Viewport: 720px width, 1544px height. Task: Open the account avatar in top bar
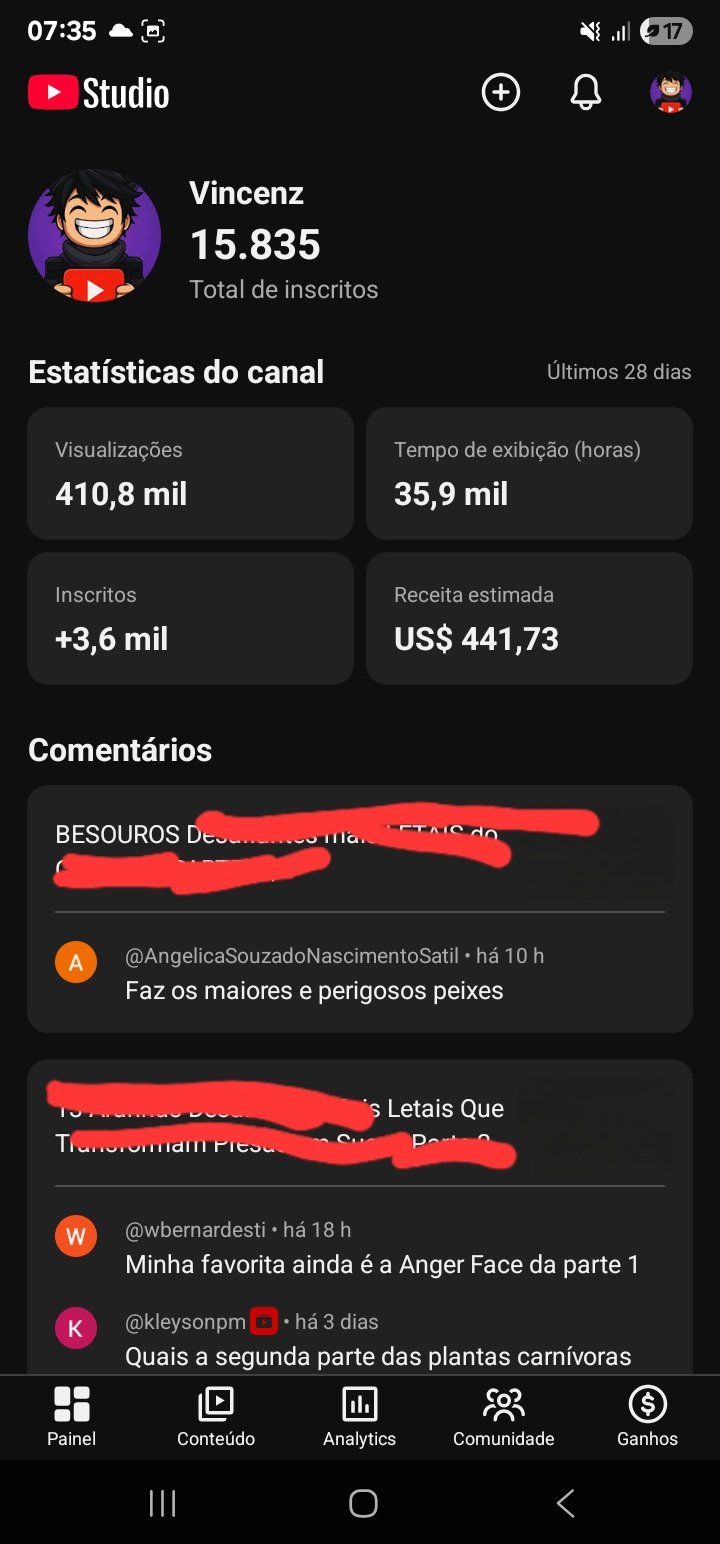671,93
